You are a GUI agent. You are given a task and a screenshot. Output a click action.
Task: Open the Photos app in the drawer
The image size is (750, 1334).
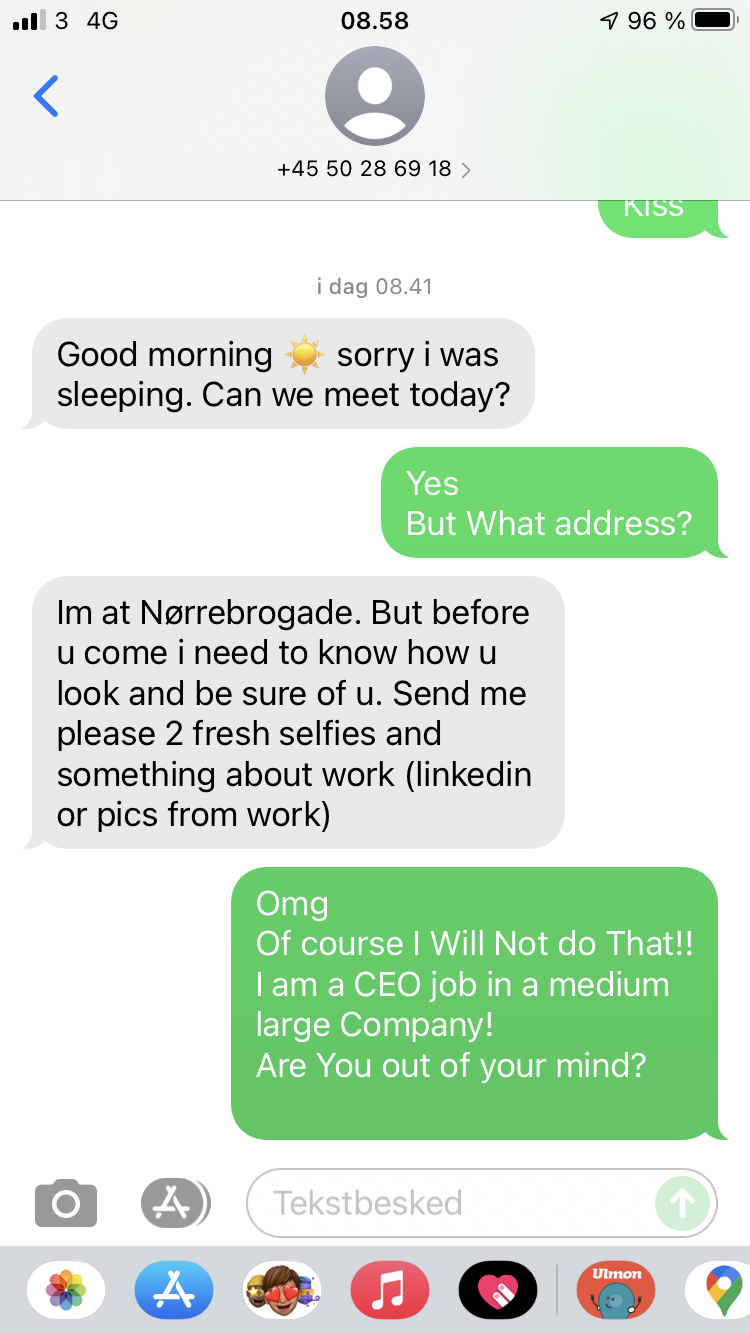(x=67, y=1290)
